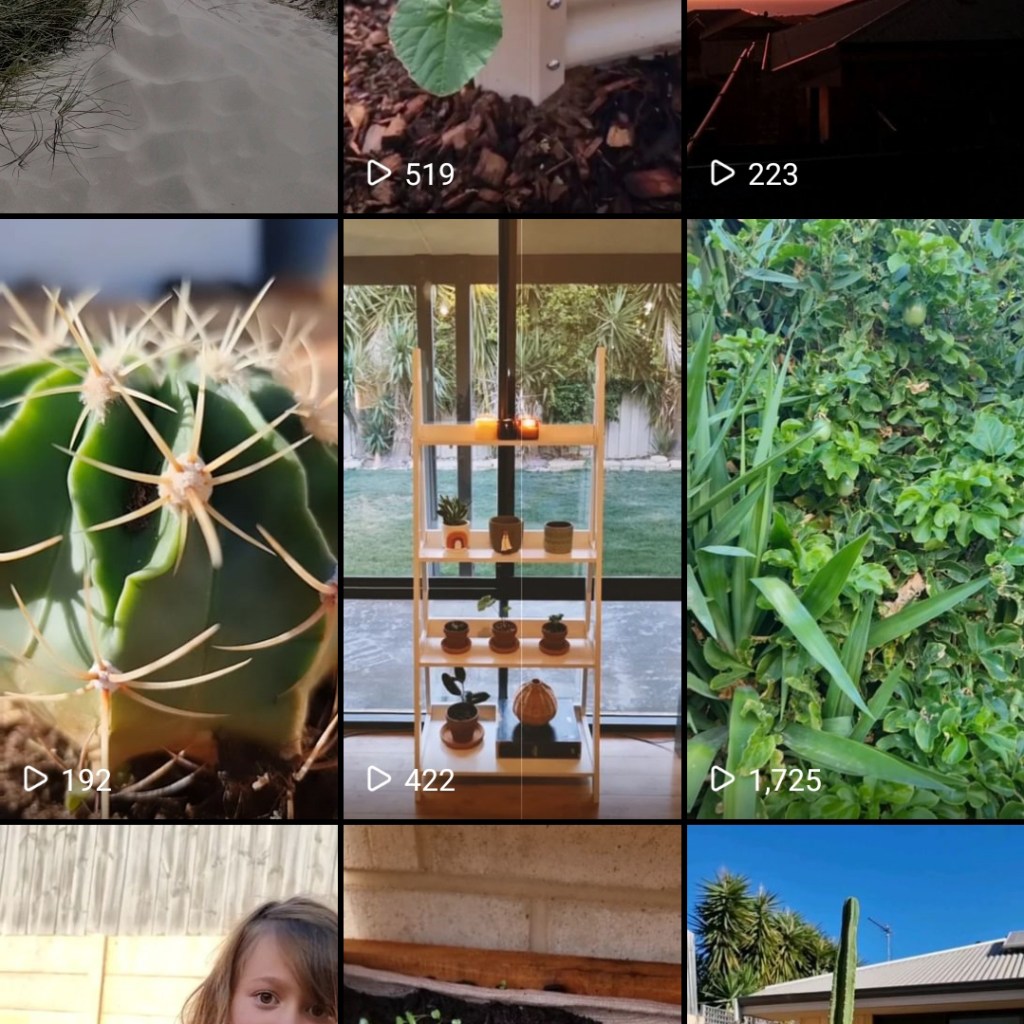The height and width of the screenshot is (1024, 1024).
Task: Open the spiky cactus video with 192 plays
Action: click(168, 518)
